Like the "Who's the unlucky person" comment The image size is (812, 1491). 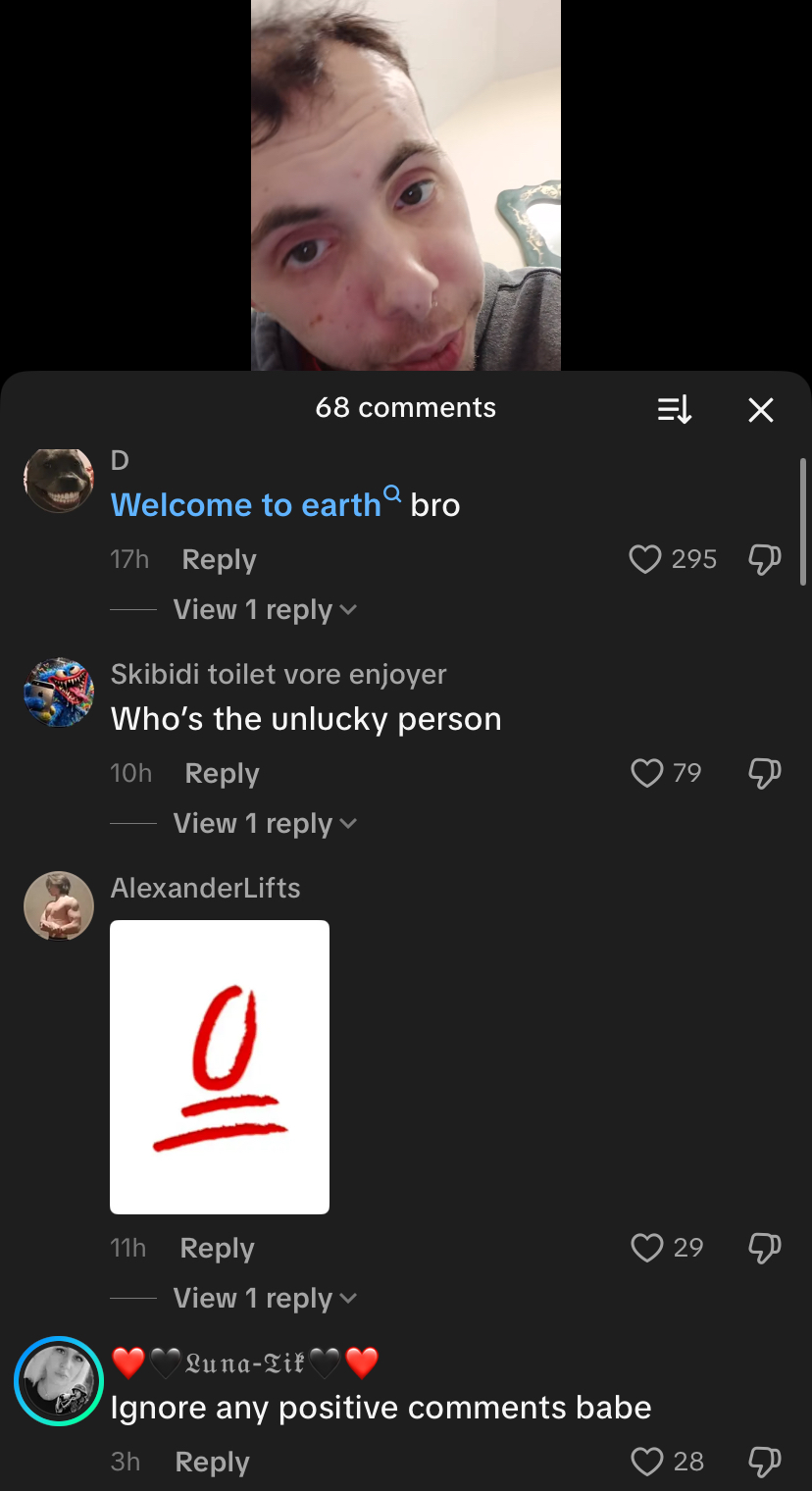coord(646,773)
